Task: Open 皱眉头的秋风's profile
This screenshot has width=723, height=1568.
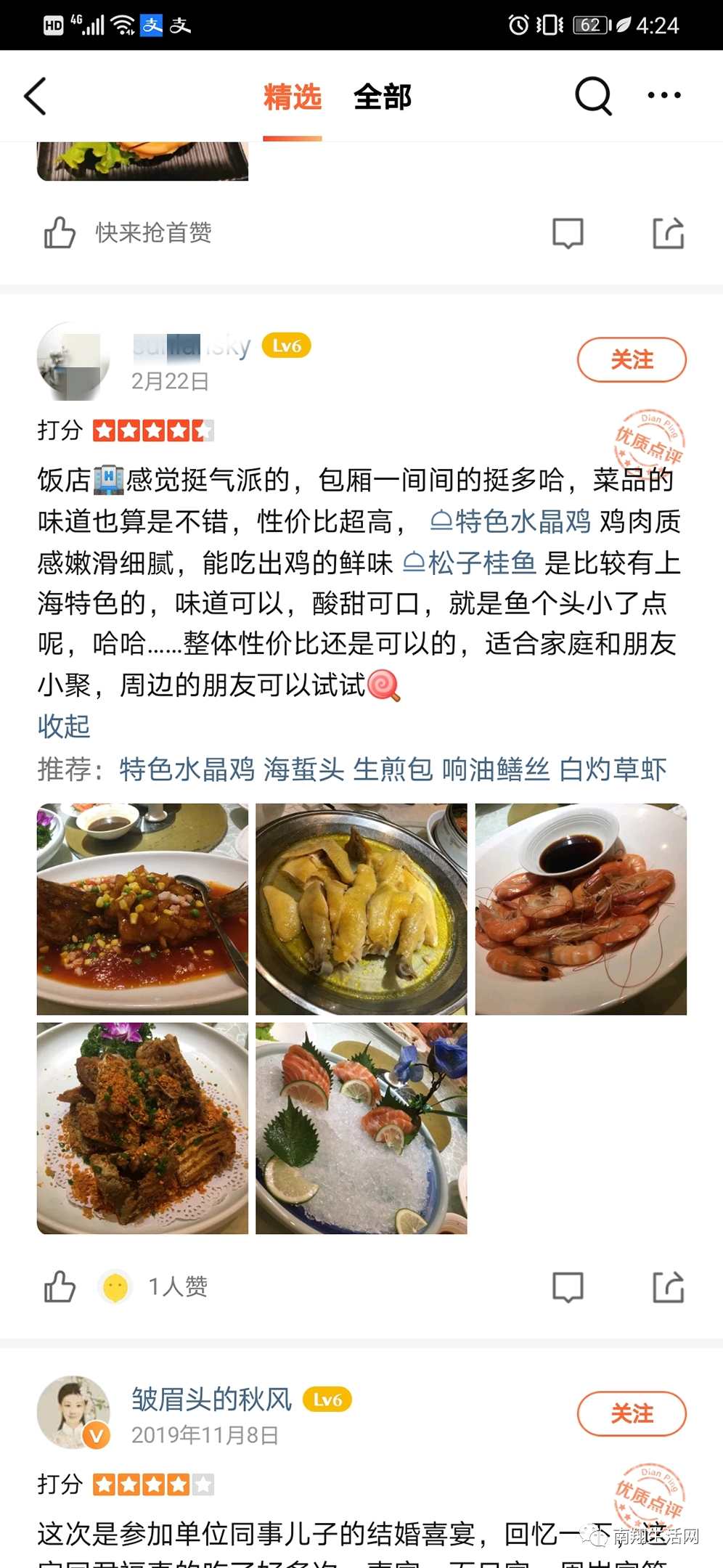Action: (211, 1399)
